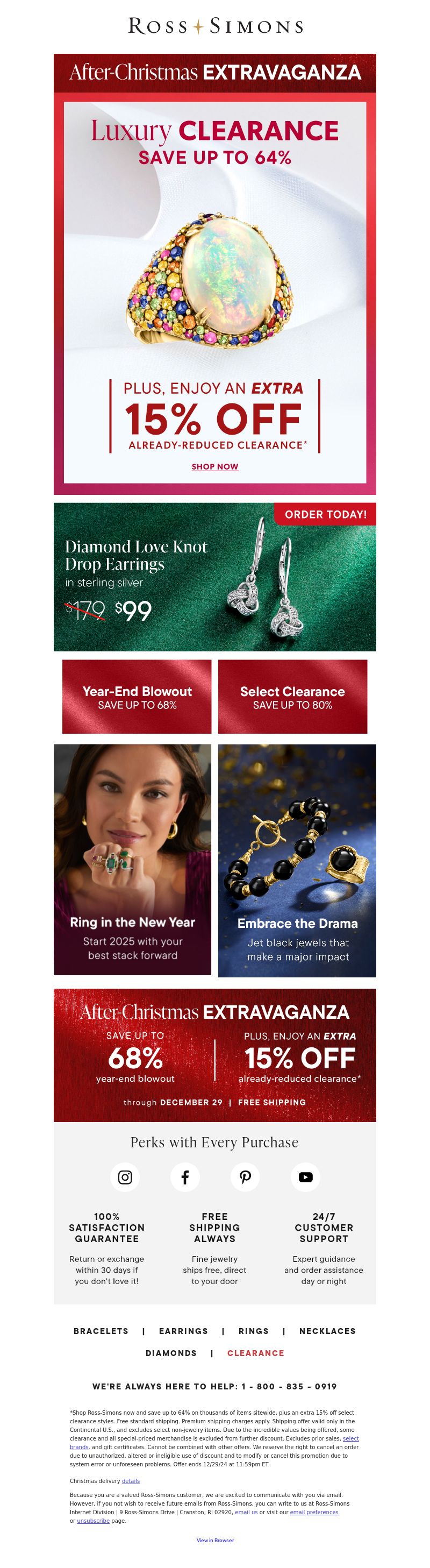Tap the SHOP NOW link
430x1568 pixels.
tap(214, 466)
